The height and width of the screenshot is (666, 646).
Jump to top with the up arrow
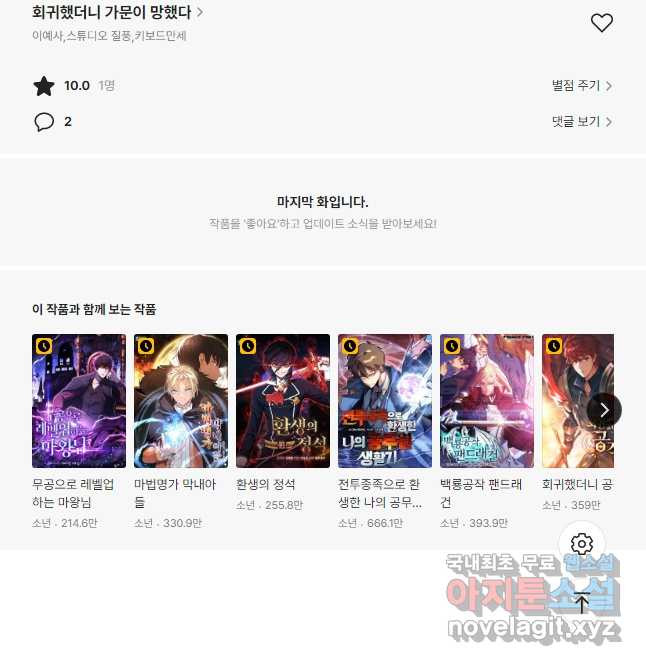point(582,603)
